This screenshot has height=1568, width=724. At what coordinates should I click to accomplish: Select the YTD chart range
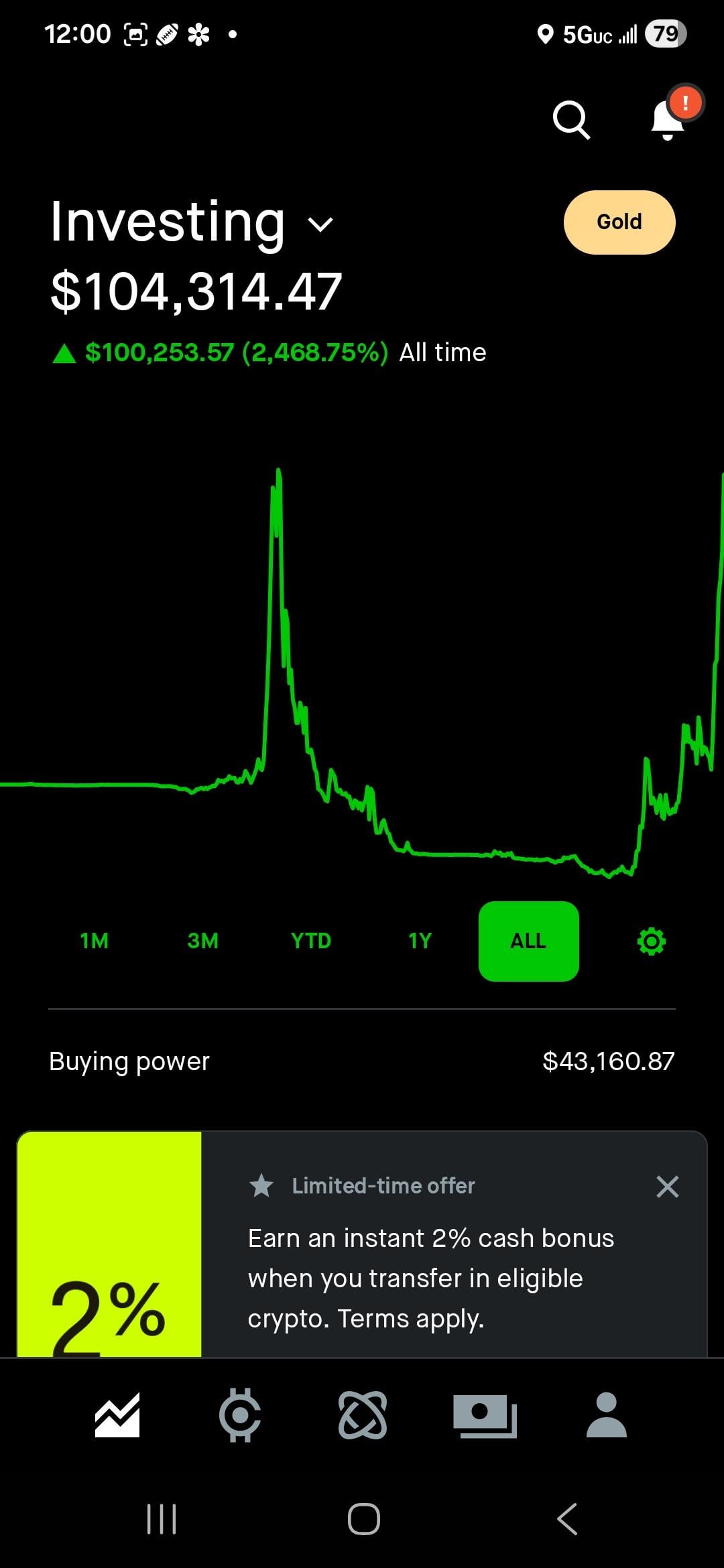(x=311, y=941)
